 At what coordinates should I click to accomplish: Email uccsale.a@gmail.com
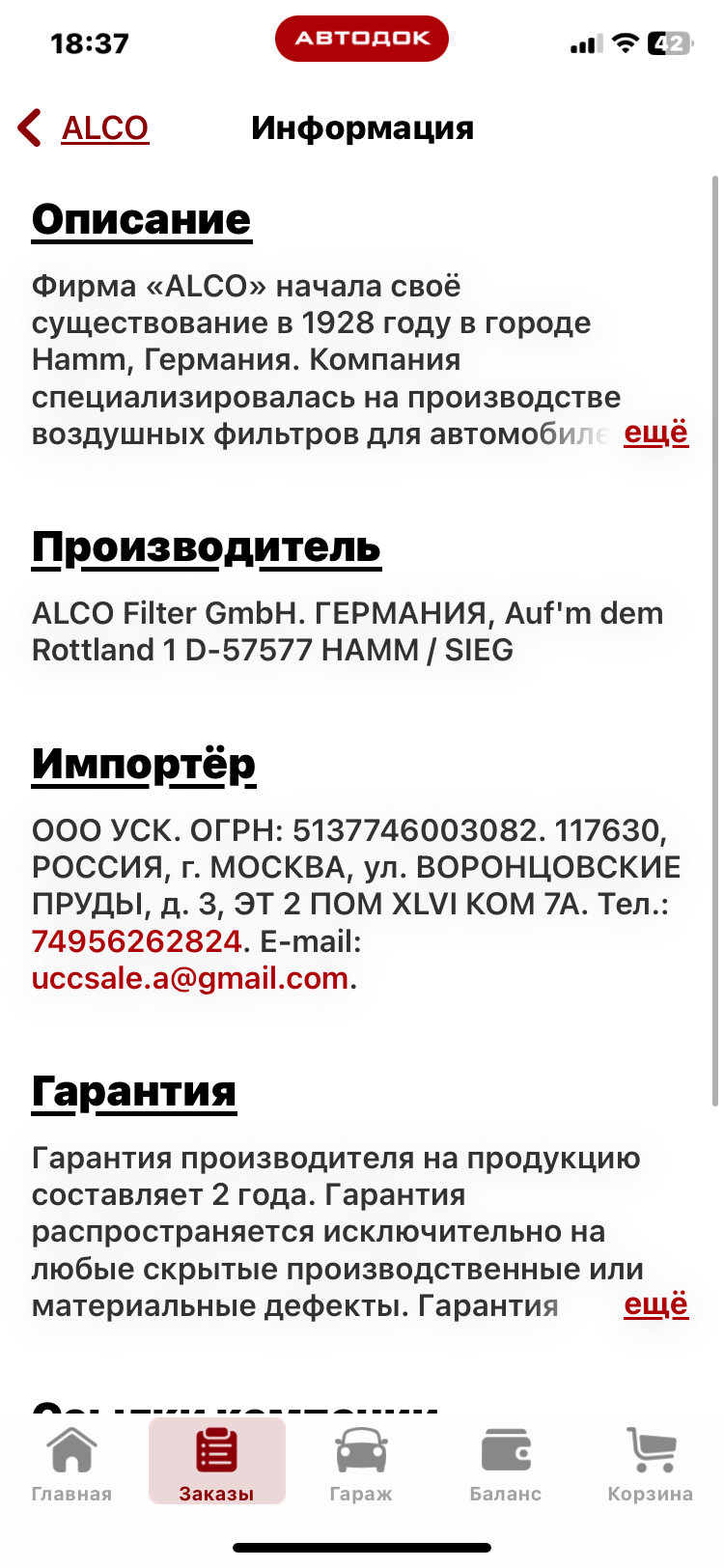189,978
